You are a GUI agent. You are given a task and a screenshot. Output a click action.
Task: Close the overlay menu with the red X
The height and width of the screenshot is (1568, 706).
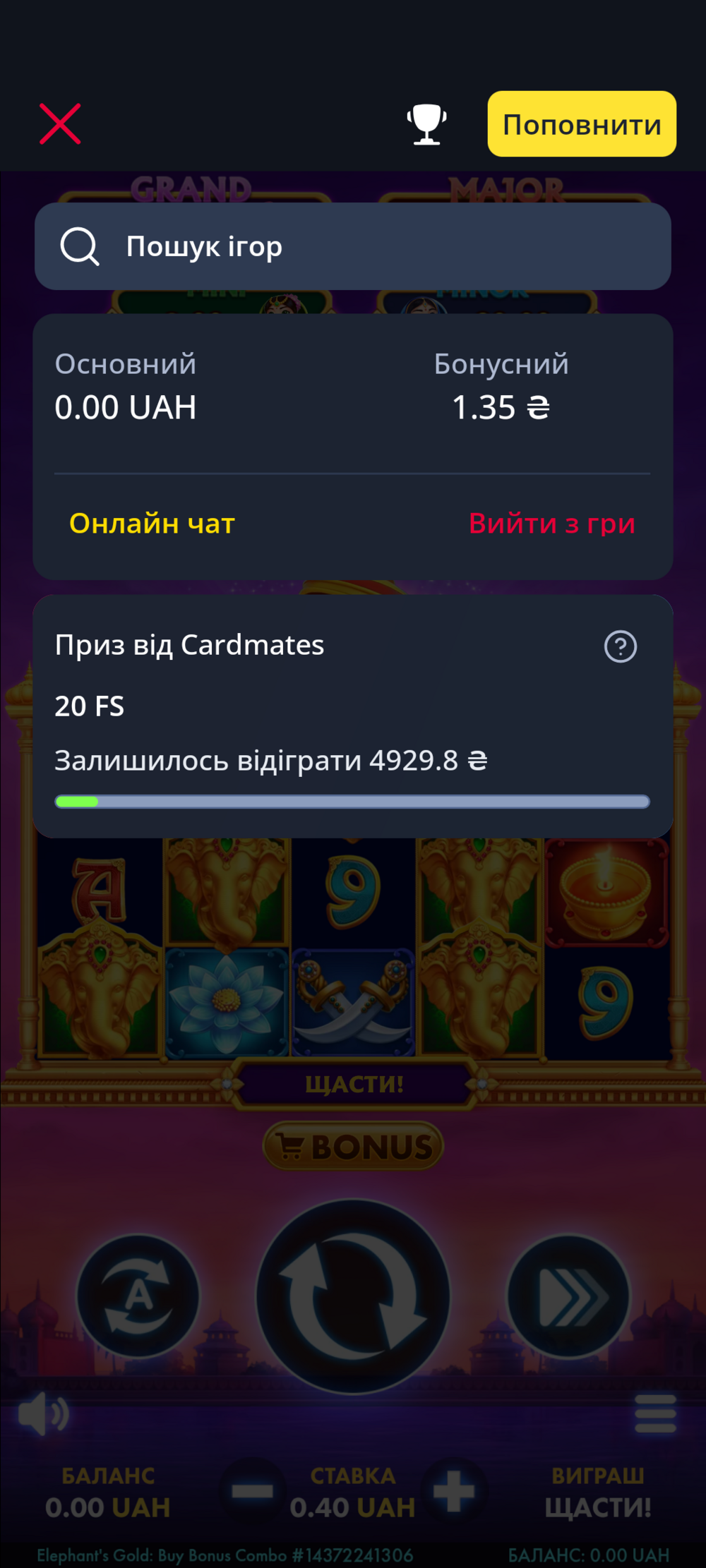pyautogui.click(x=60, y=124)
